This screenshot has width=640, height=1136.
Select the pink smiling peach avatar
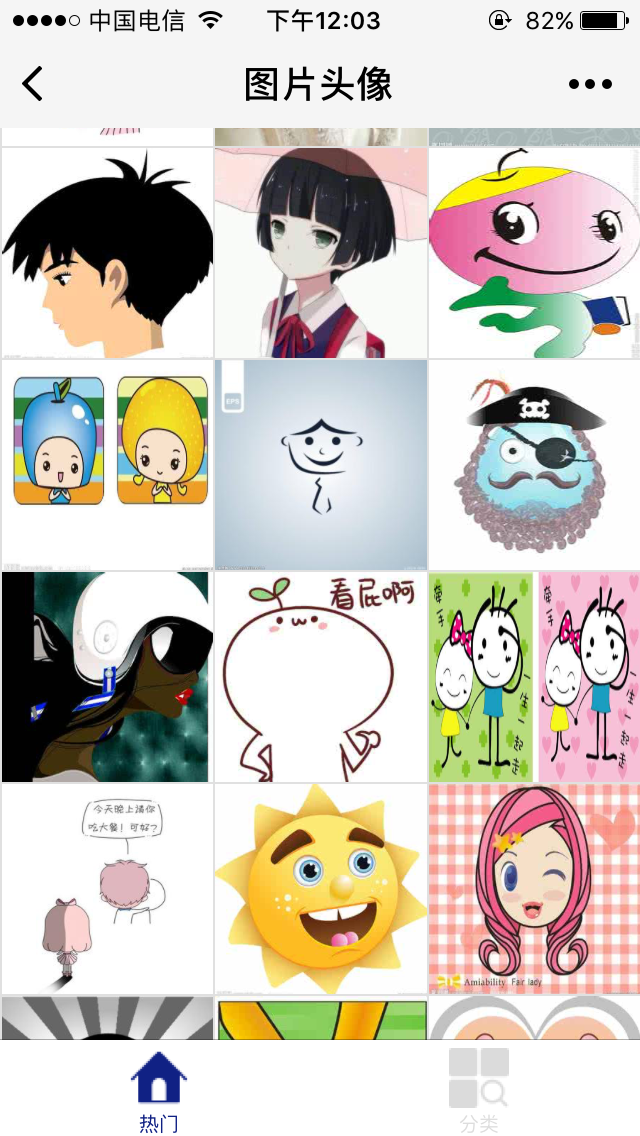tap(534, 253)
